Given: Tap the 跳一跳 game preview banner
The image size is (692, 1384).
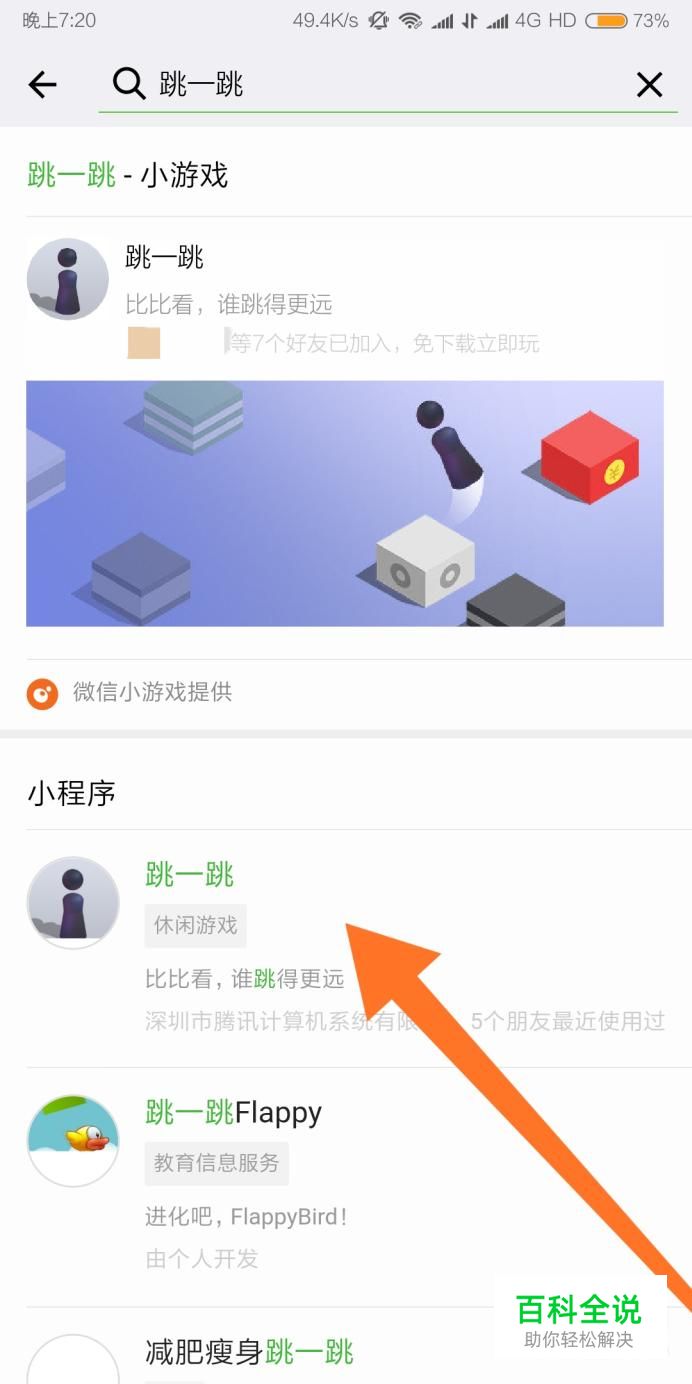Looking at the screenshot, I should point(345,503).
